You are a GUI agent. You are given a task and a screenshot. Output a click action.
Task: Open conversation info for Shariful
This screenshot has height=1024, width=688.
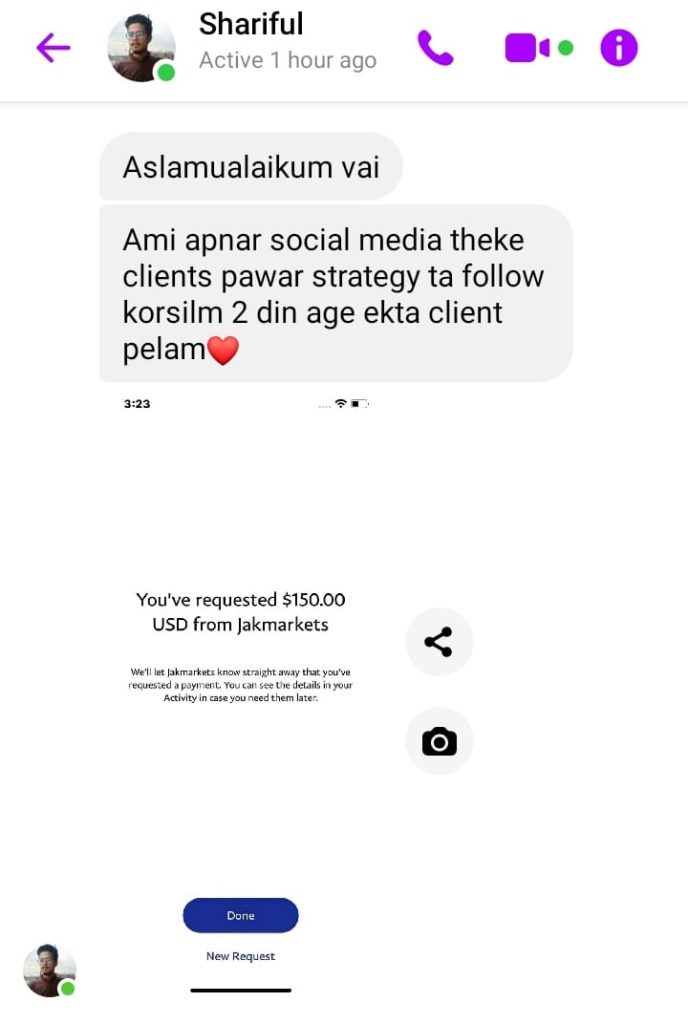pyautogui.click(x=618, y=47)
